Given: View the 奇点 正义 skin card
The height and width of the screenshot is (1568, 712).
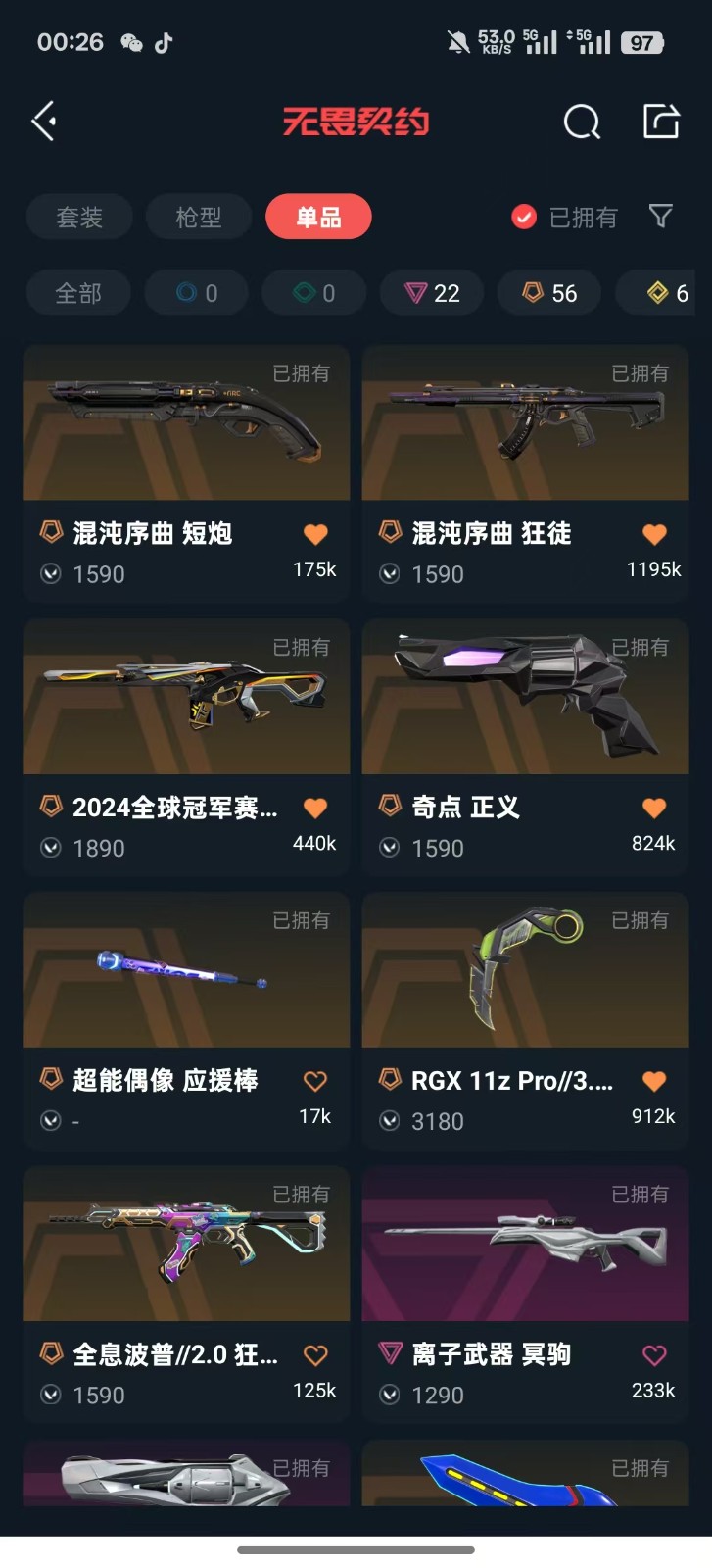Looking at the screenshot, I should click(x=525, y=697).
